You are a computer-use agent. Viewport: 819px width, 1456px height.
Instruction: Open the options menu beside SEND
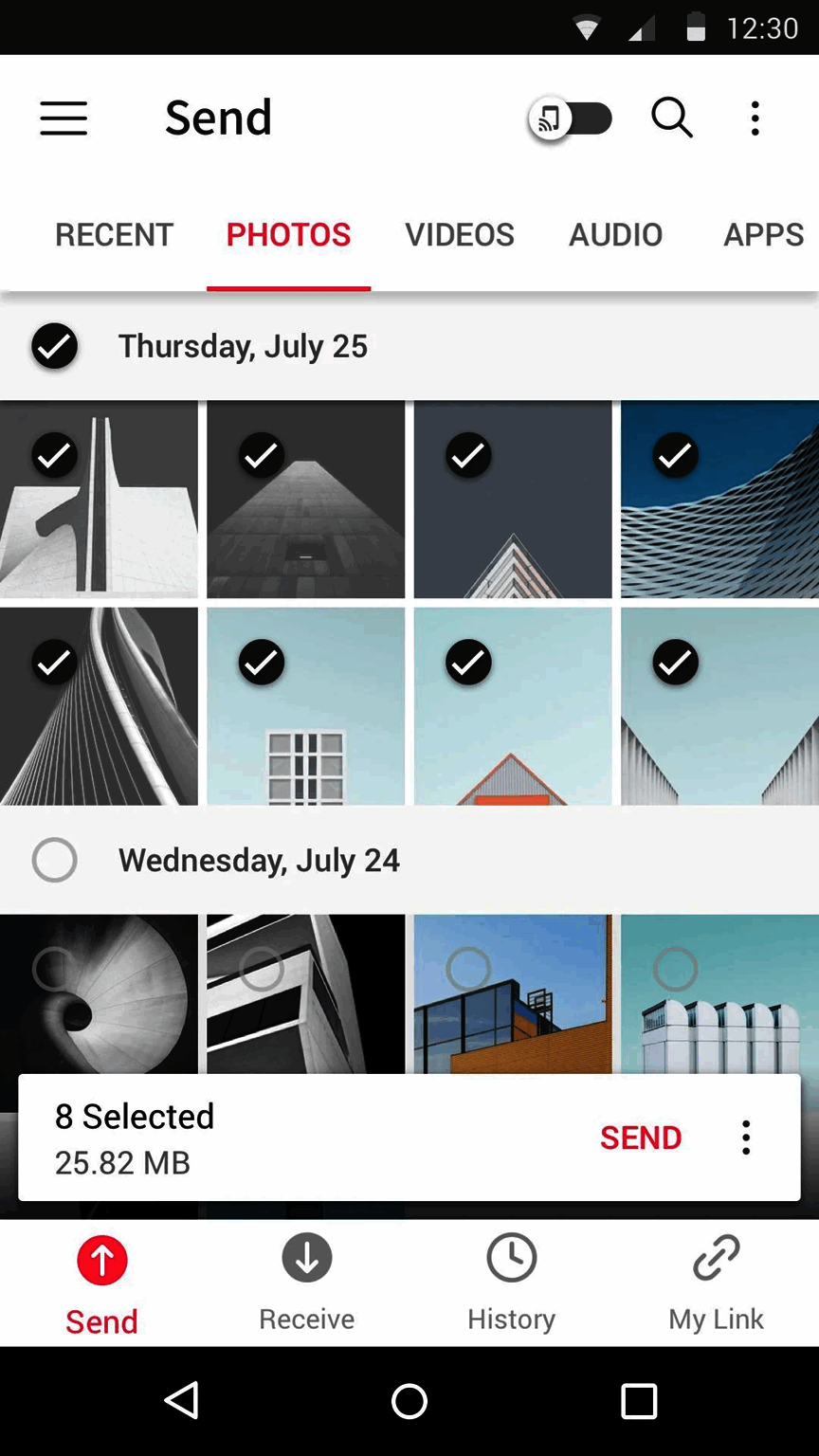pos(746,1137)
